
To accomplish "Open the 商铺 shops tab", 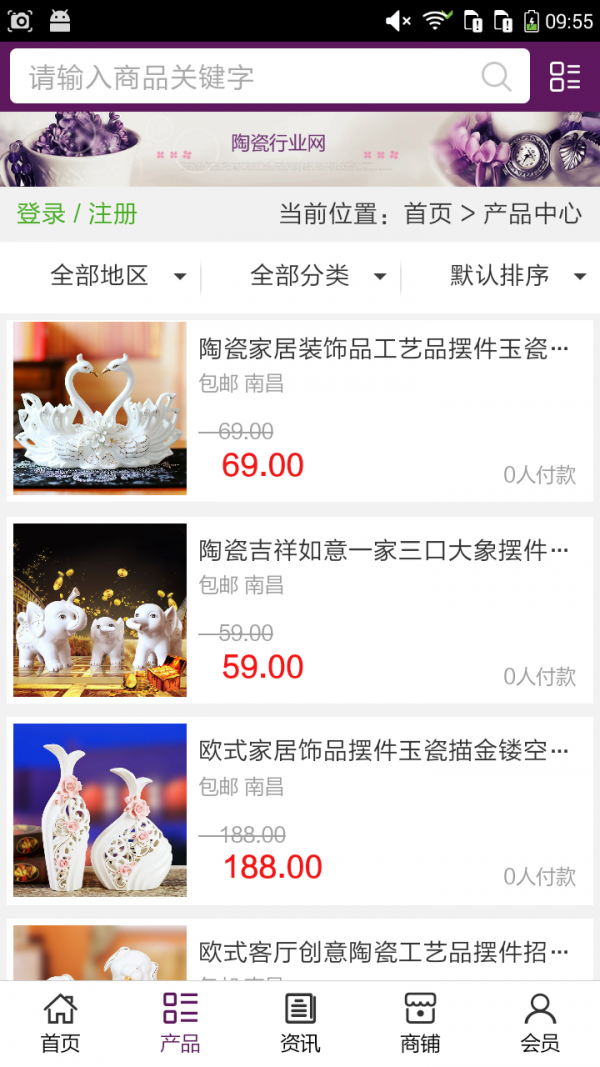I will tap(420, 1023).
